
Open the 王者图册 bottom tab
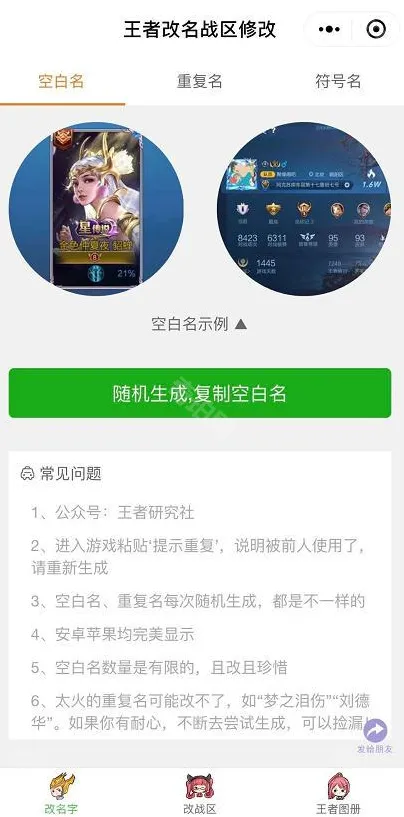338,794
